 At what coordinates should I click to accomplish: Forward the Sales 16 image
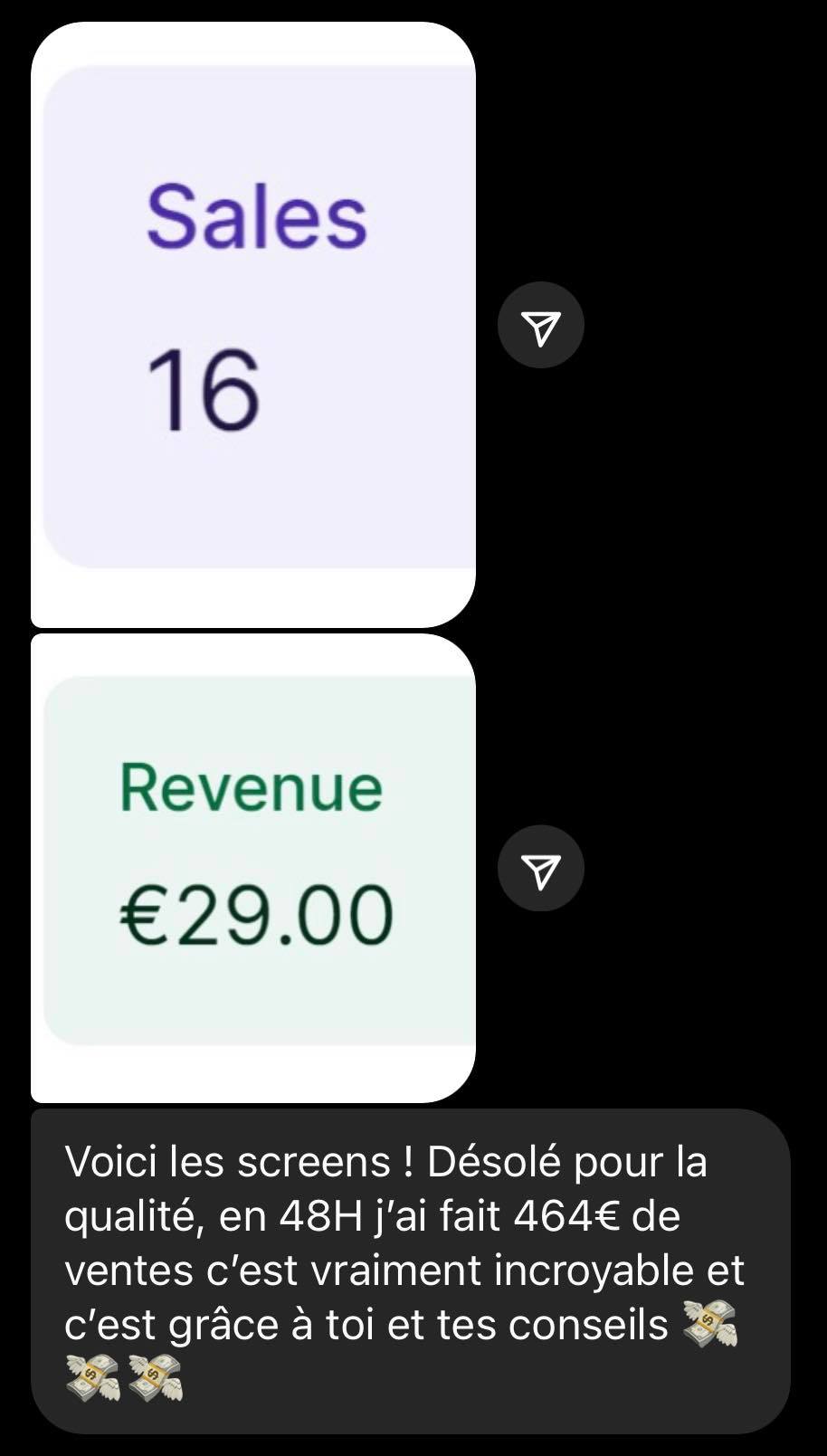pyautogui.click(x=540, y=326)
